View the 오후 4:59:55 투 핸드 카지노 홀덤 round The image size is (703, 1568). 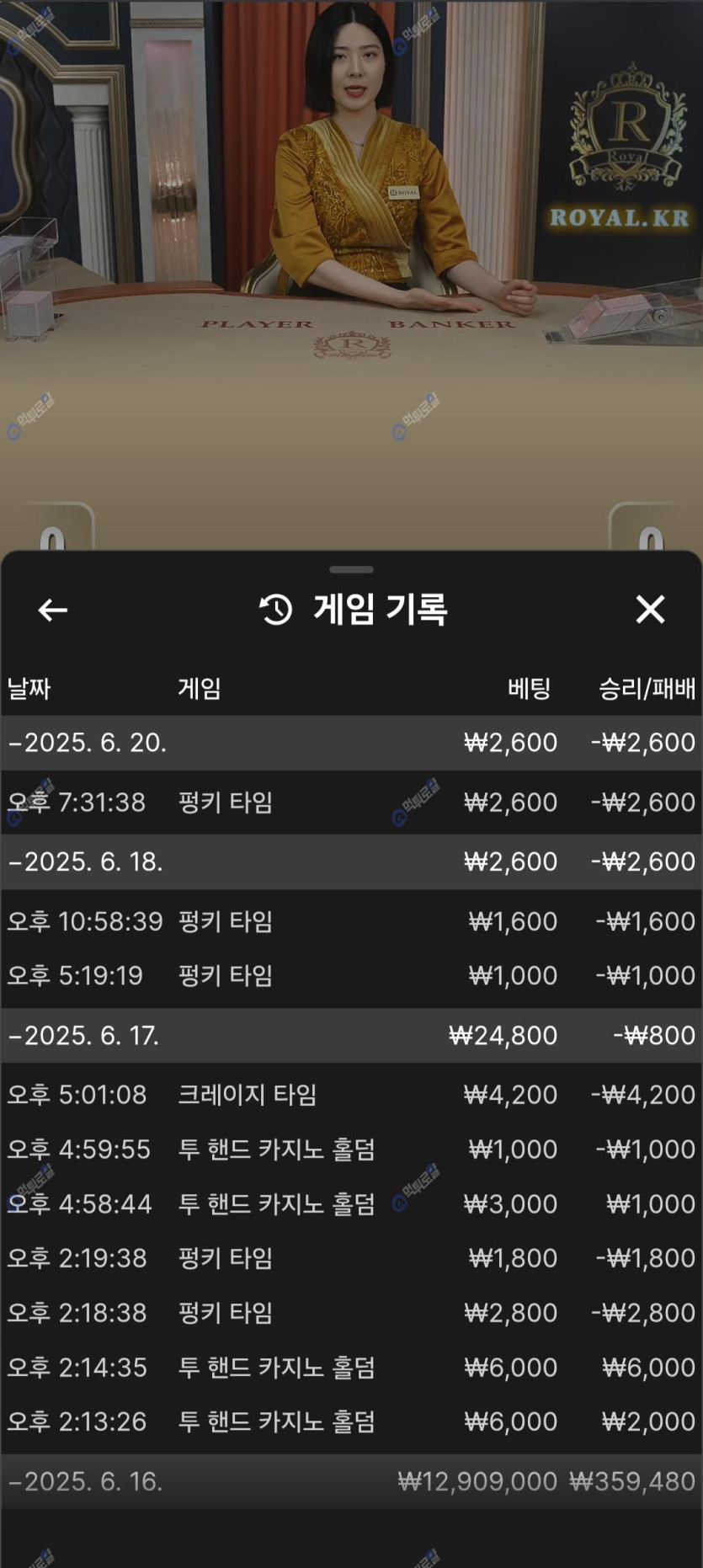(x=351, y=1149)
